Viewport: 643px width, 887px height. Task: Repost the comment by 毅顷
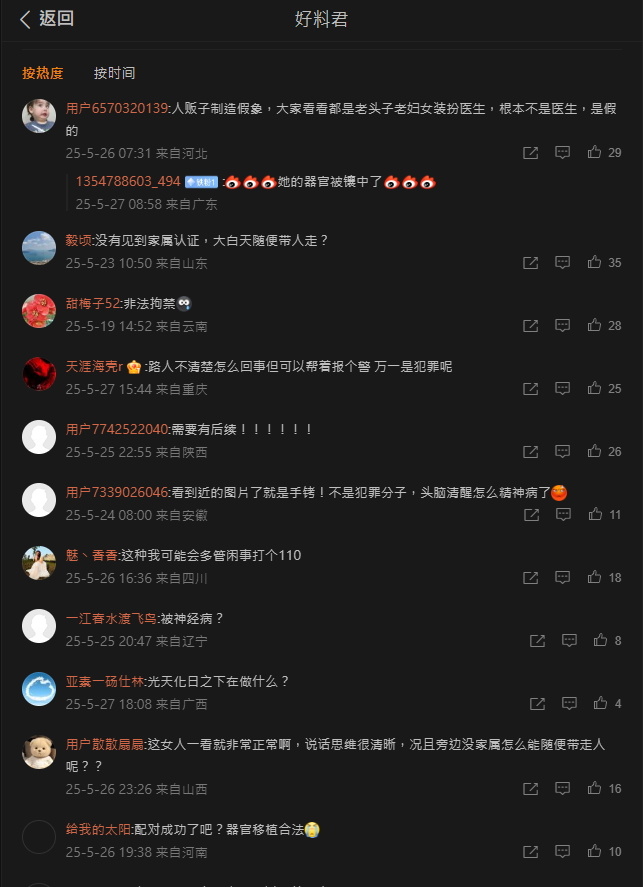point(531,263)
